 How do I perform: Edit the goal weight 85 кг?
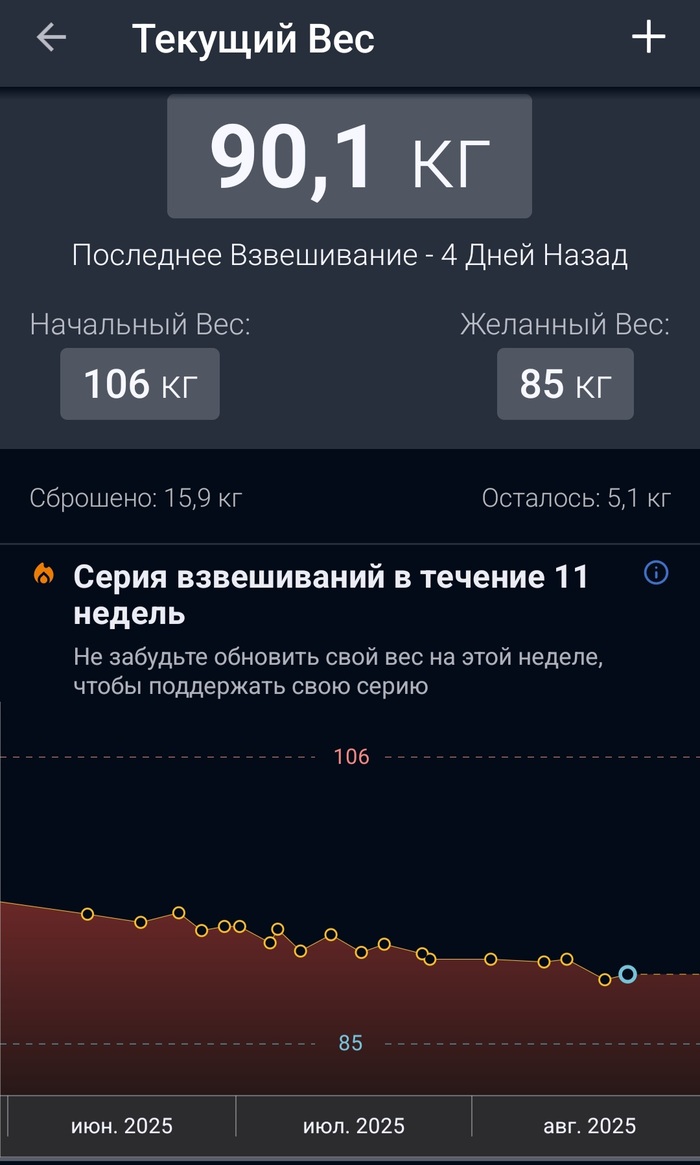pos(565,383)
